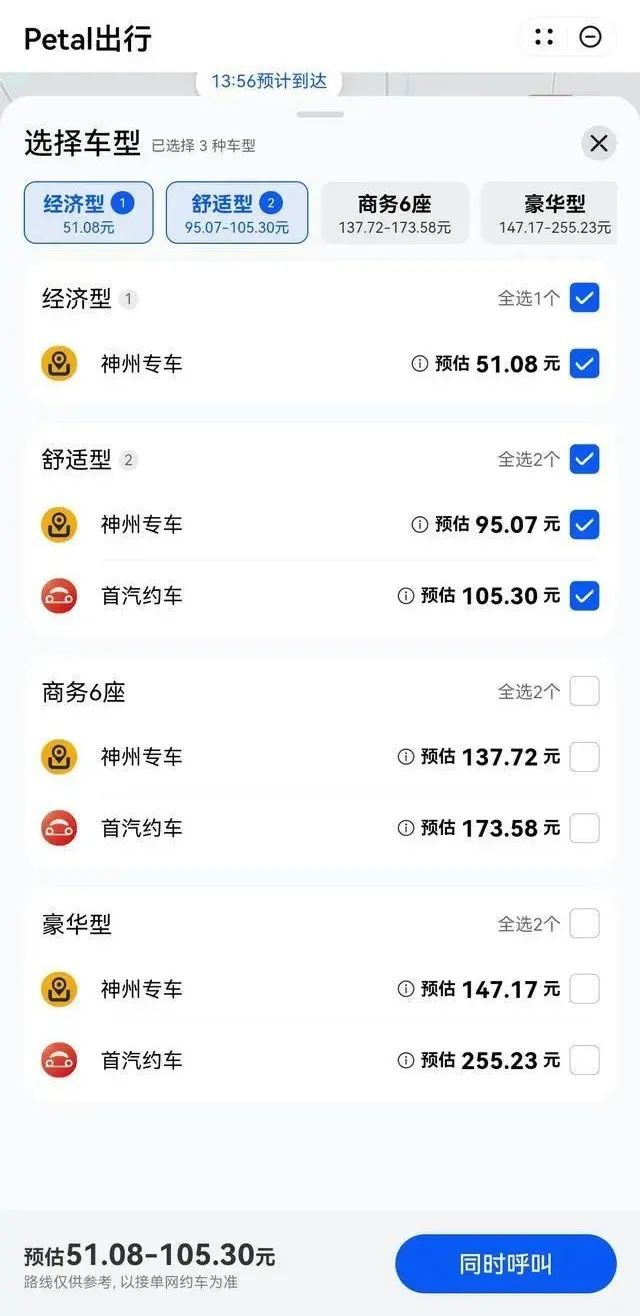Tap the 同时呼叫 button

click(x=505, y=1264)
